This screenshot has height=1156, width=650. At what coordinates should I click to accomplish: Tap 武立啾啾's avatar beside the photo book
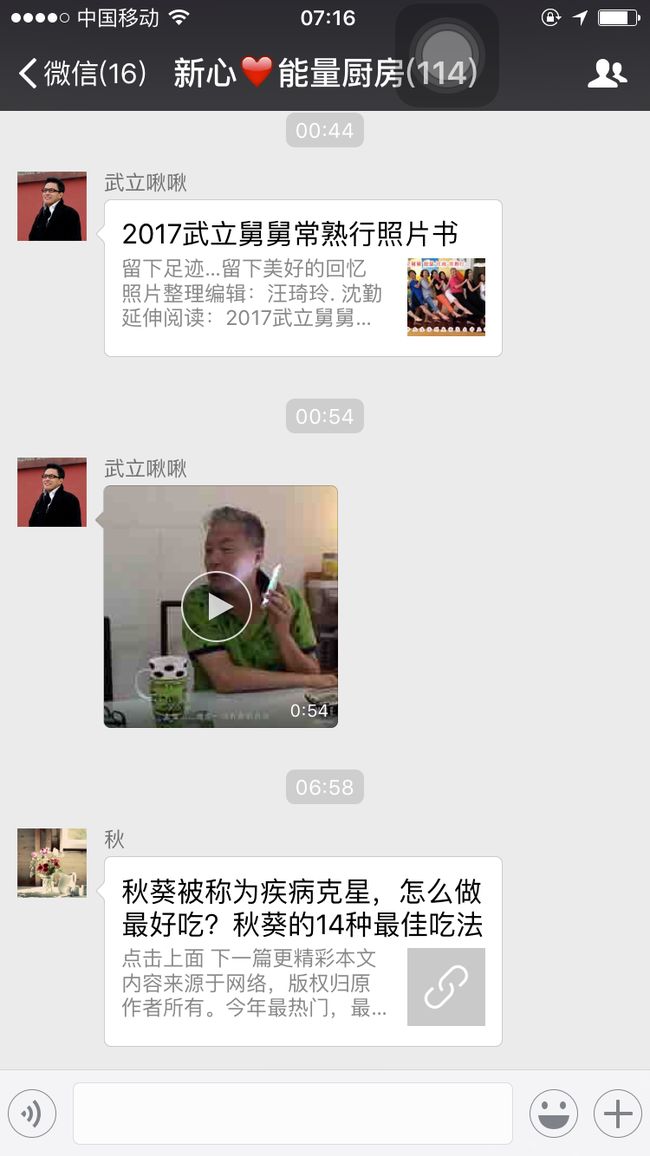[52, 206]
